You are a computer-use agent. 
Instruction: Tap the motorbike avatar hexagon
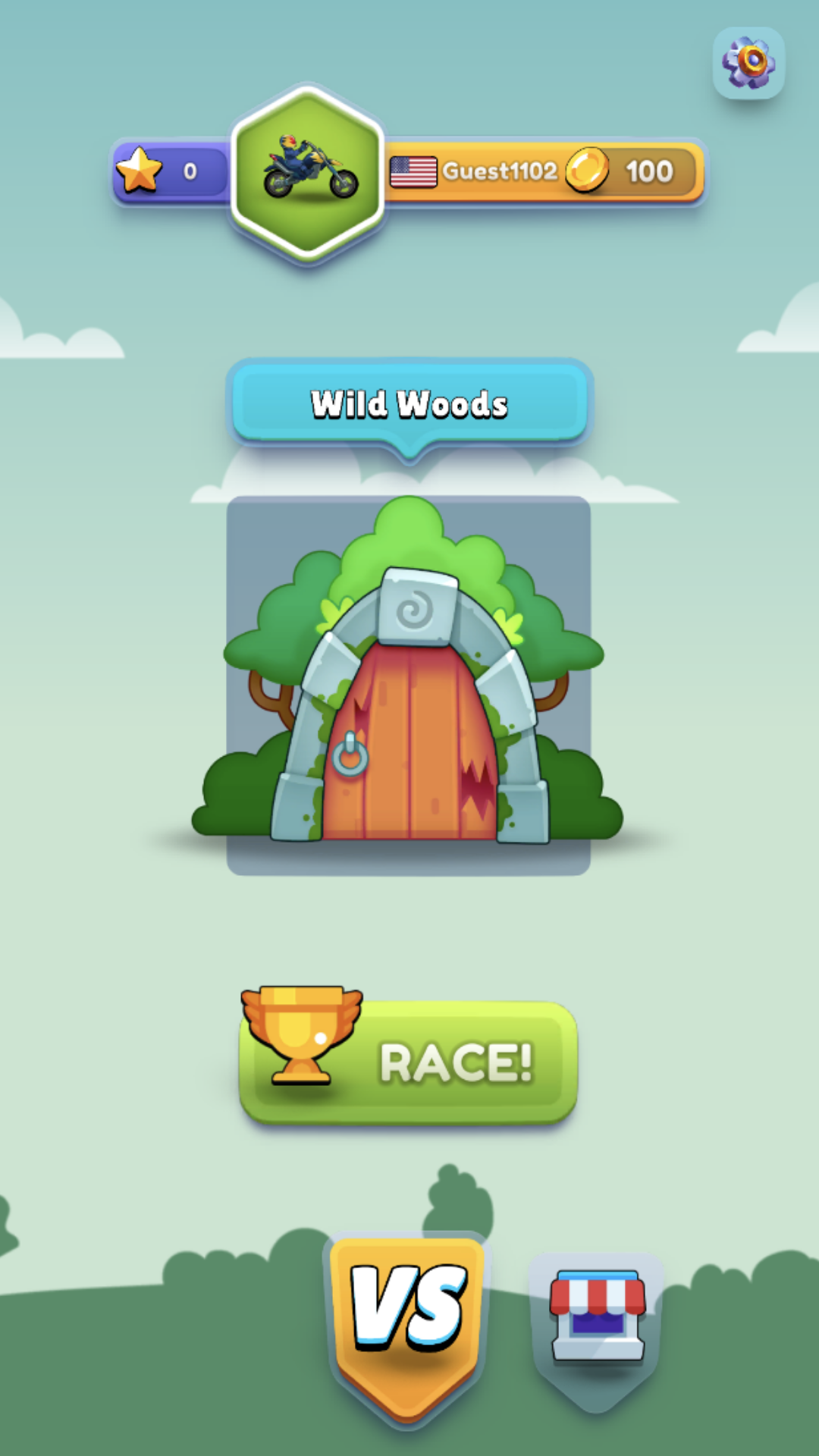(308, 174)
